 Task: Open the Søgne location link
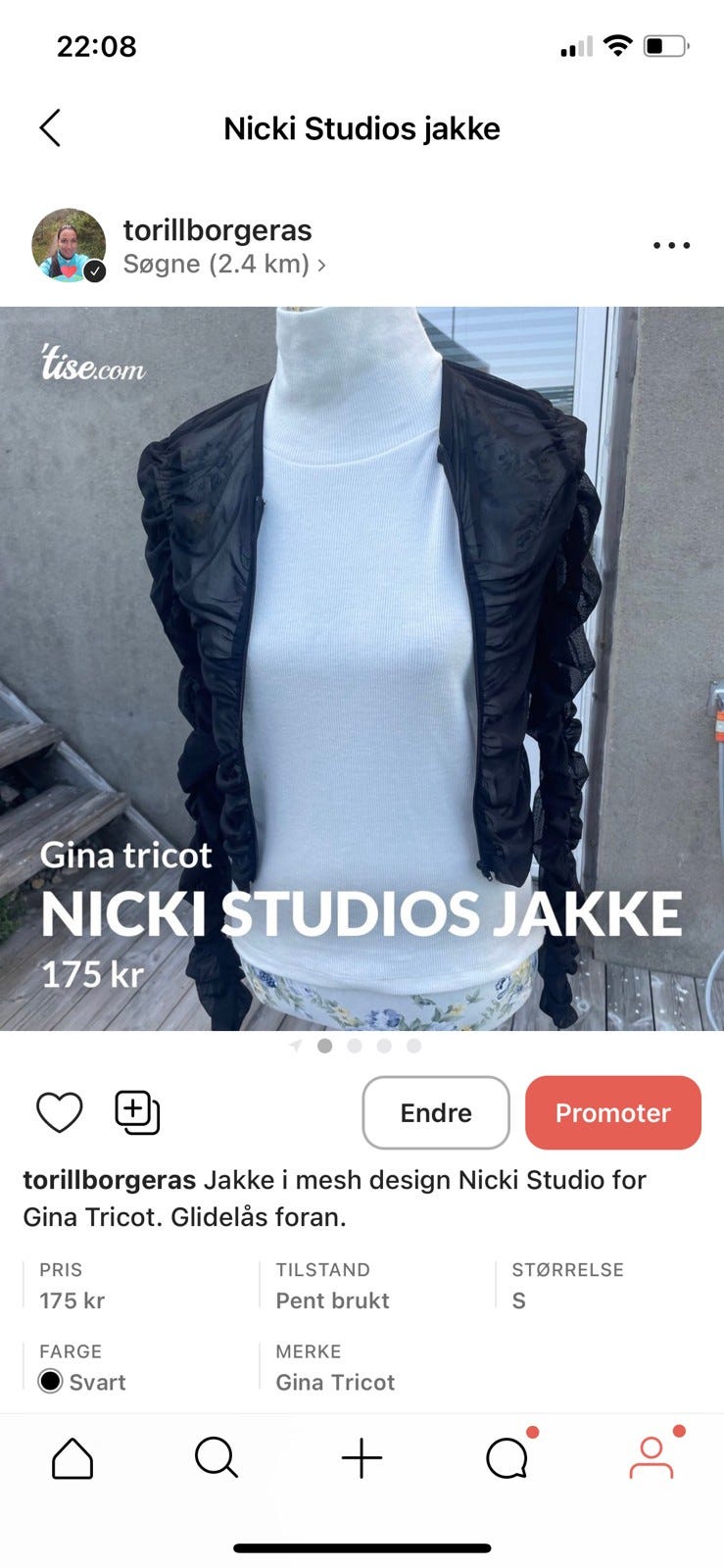214,264
